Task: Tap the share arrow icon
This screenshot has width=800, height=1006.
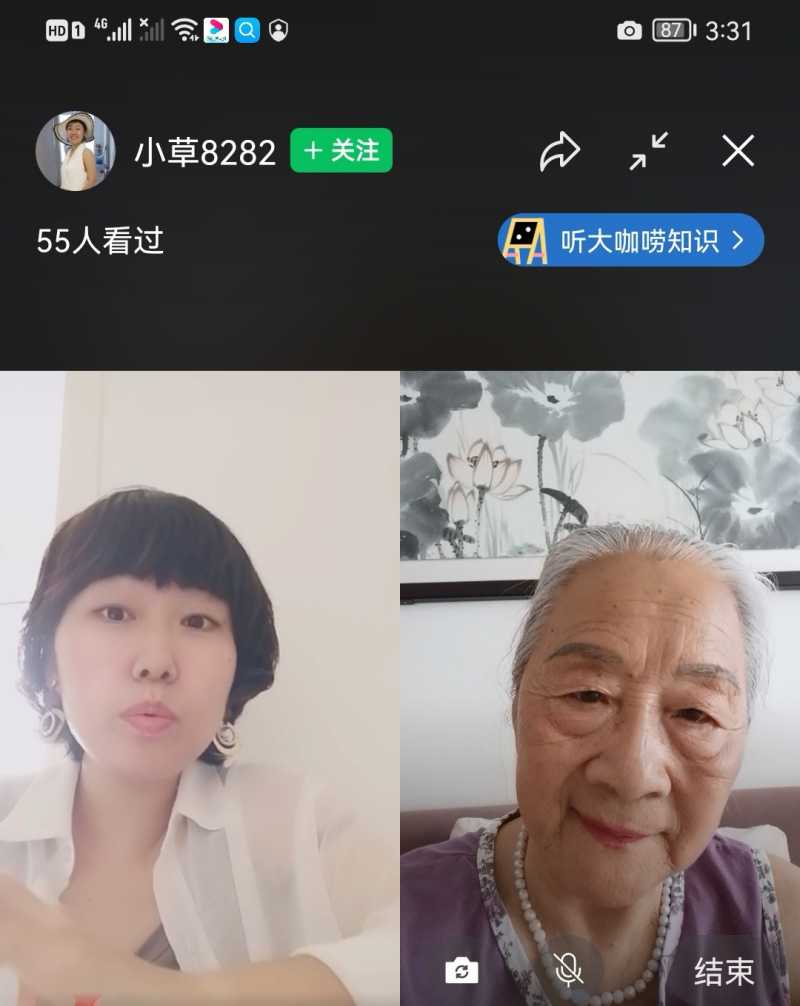Action: click(561, 150)
